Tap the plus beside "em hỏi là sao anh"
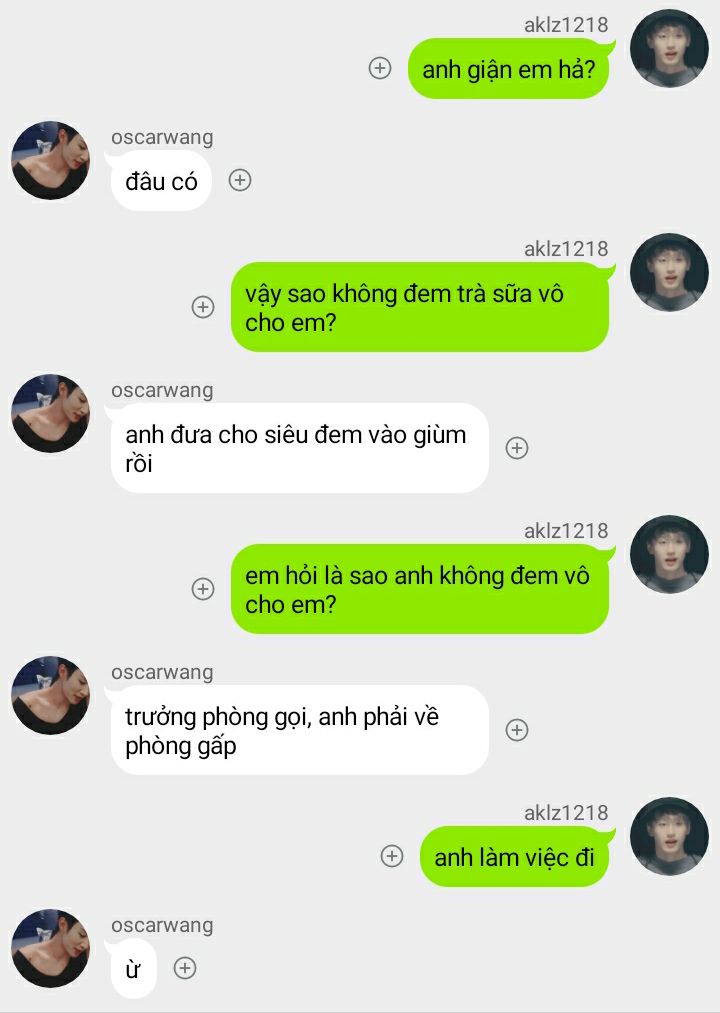Screen dimensions: 720x1013 pos(203,589)
